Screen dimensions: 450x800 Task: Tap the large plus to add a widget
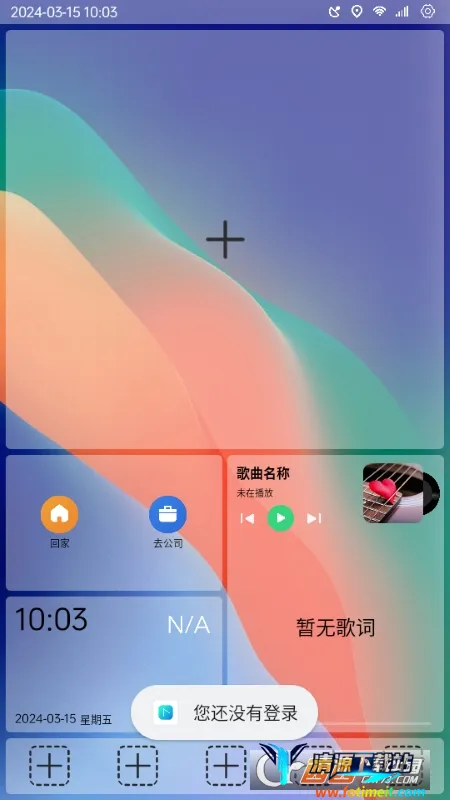pos(225,239)
